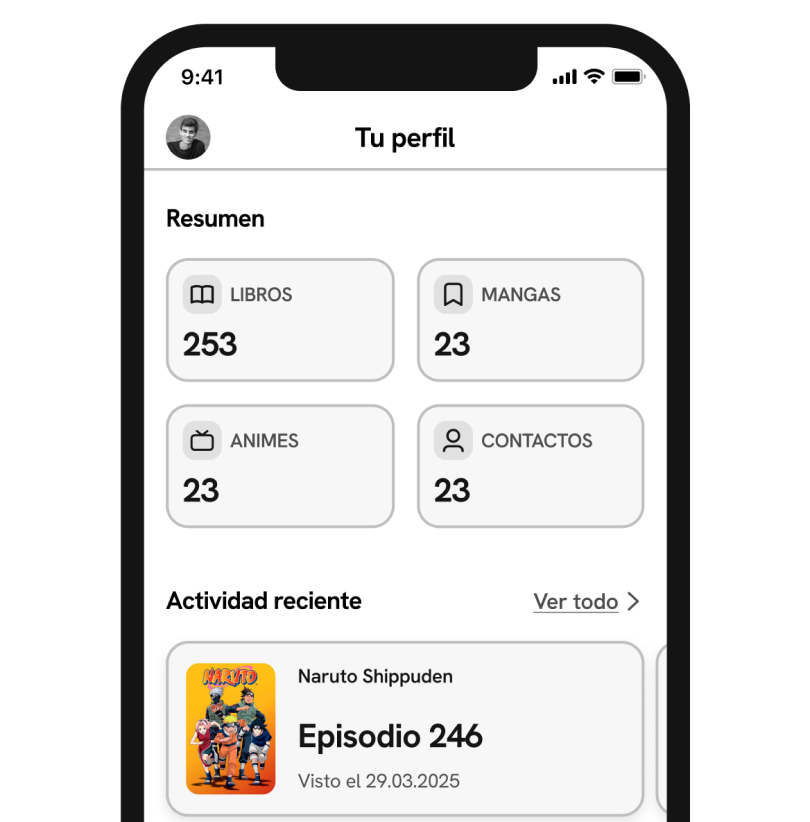The image size is (810, 822).
Task: Open the Mangas summary card
Action: coord(530,320)
